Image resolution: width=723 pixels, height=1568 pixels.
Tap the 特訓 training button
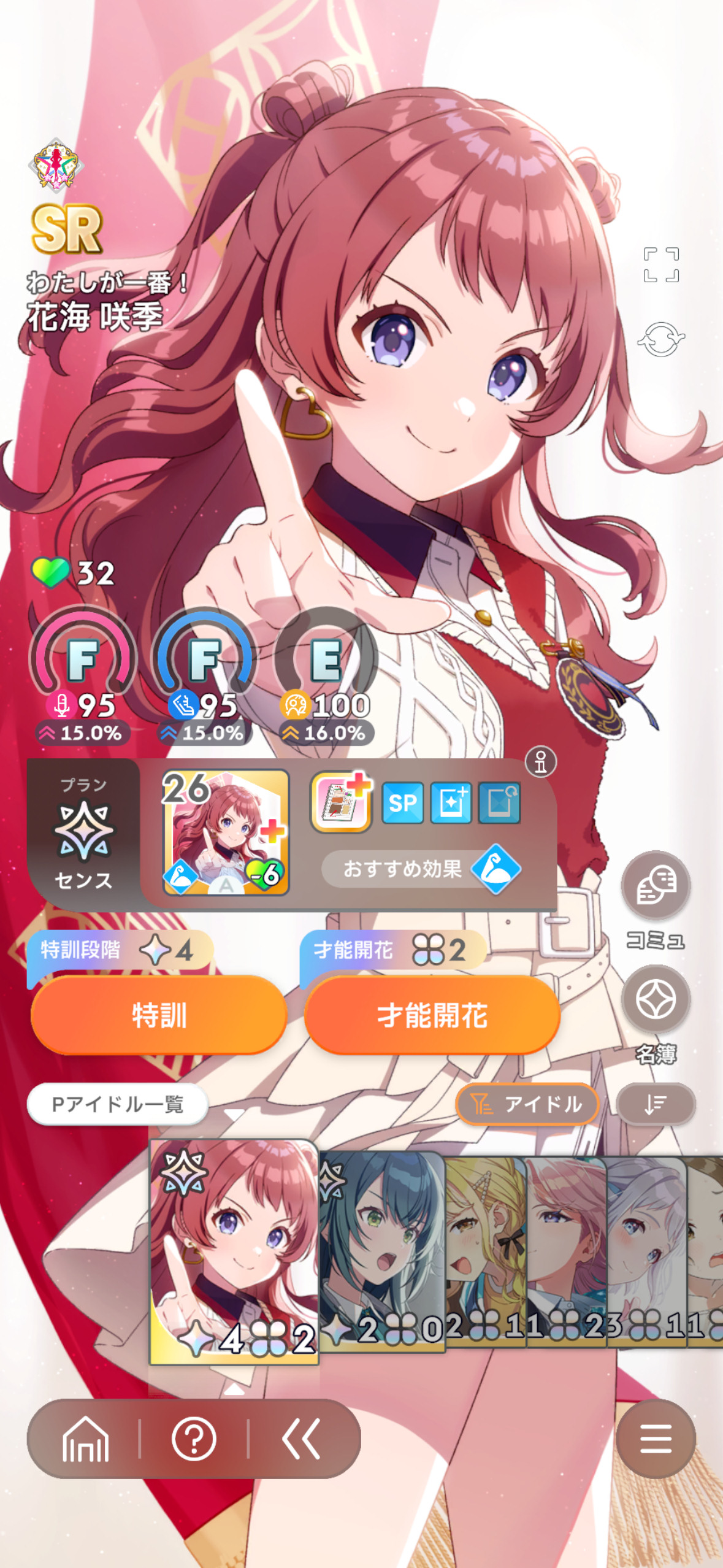tap(159, 1015)
